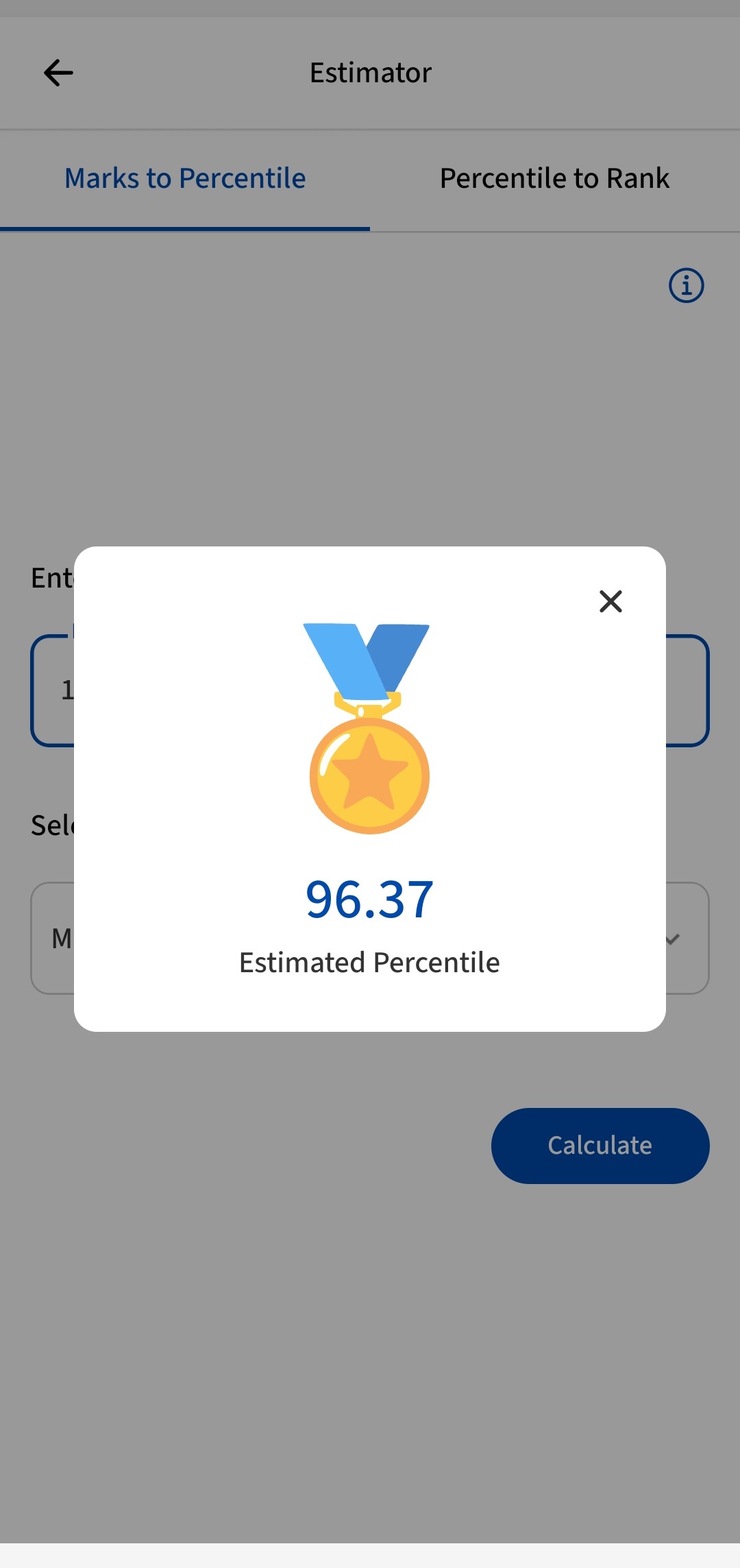Select the Marks to Percentile tab
Image resolution: width=740 pixels, height=1568 pixels.
[x=184, y=178]
